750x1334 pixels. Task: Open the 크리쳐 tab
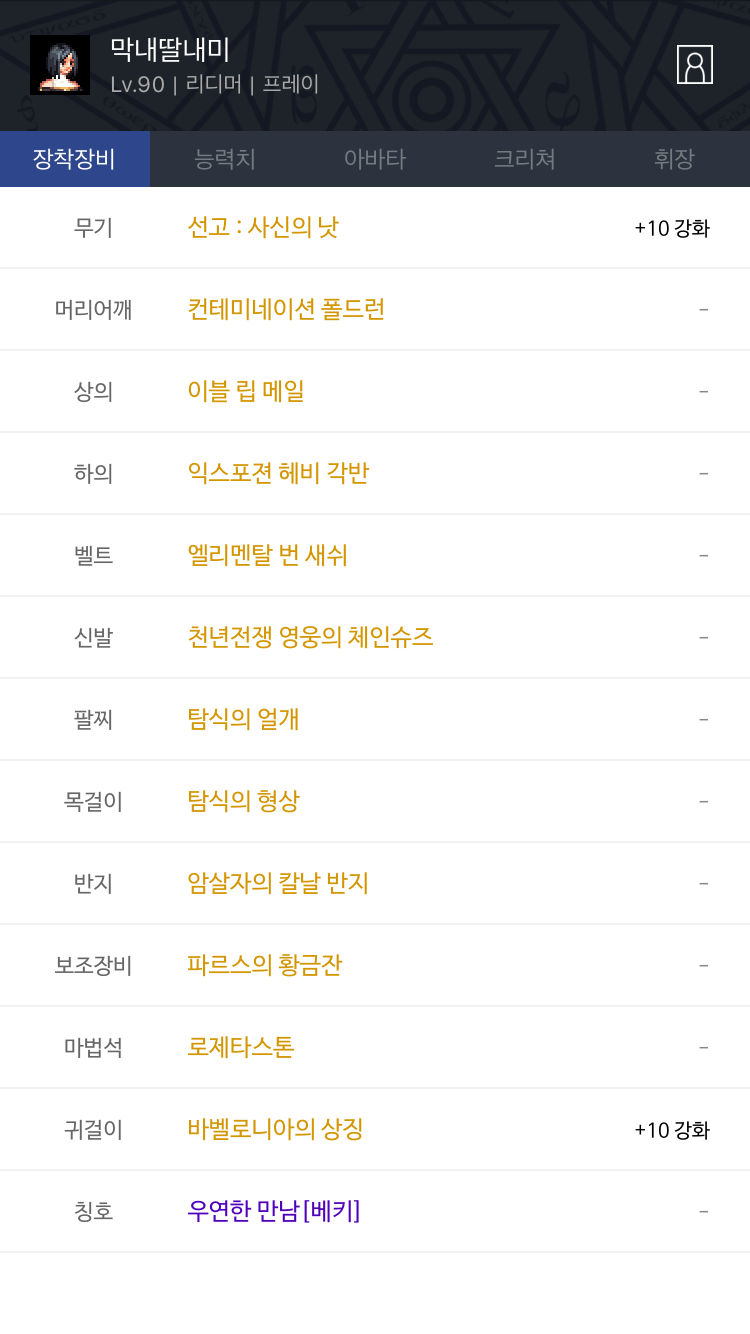(525, 159)
